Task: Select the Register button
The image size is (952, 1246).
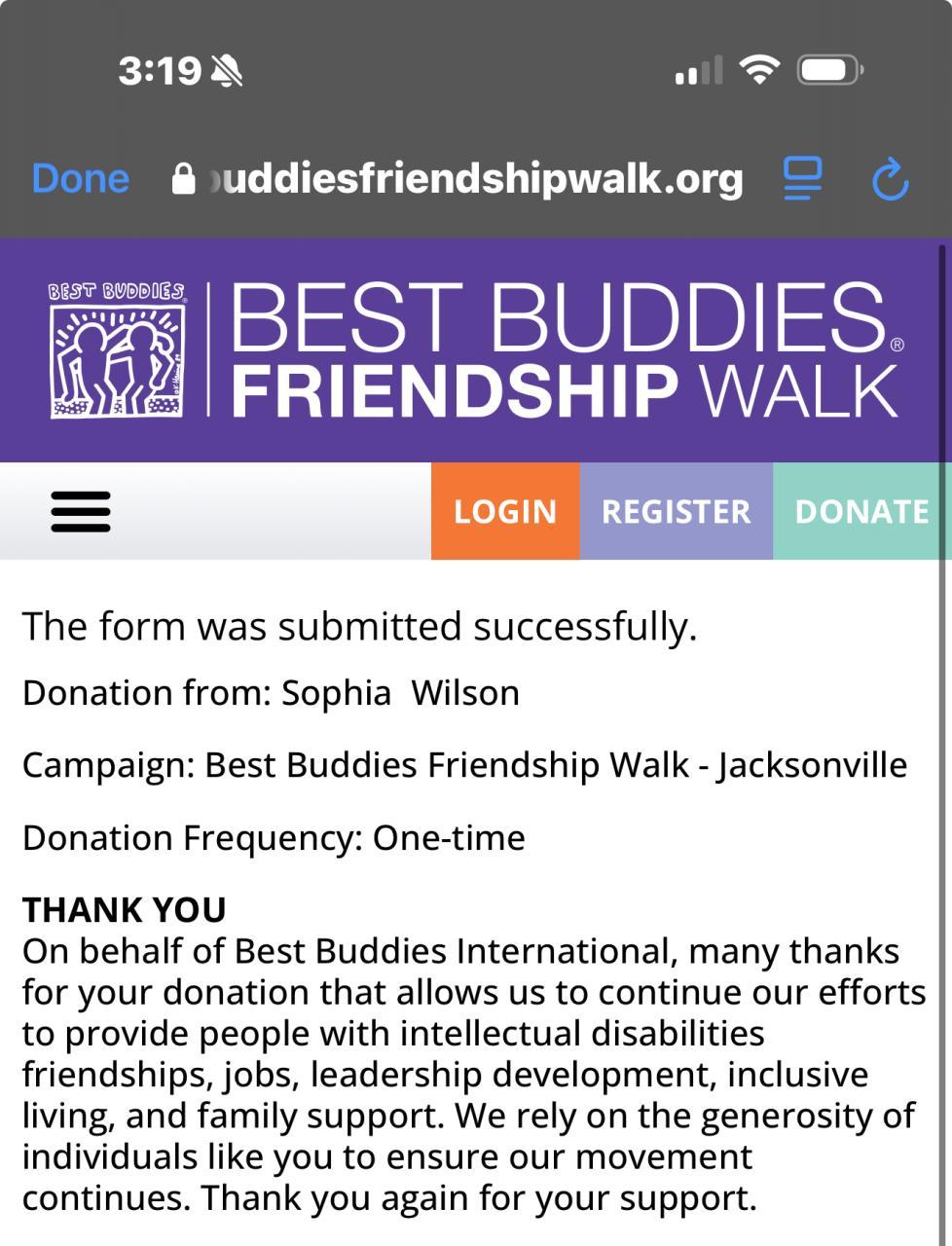Action: pos(676,511)
